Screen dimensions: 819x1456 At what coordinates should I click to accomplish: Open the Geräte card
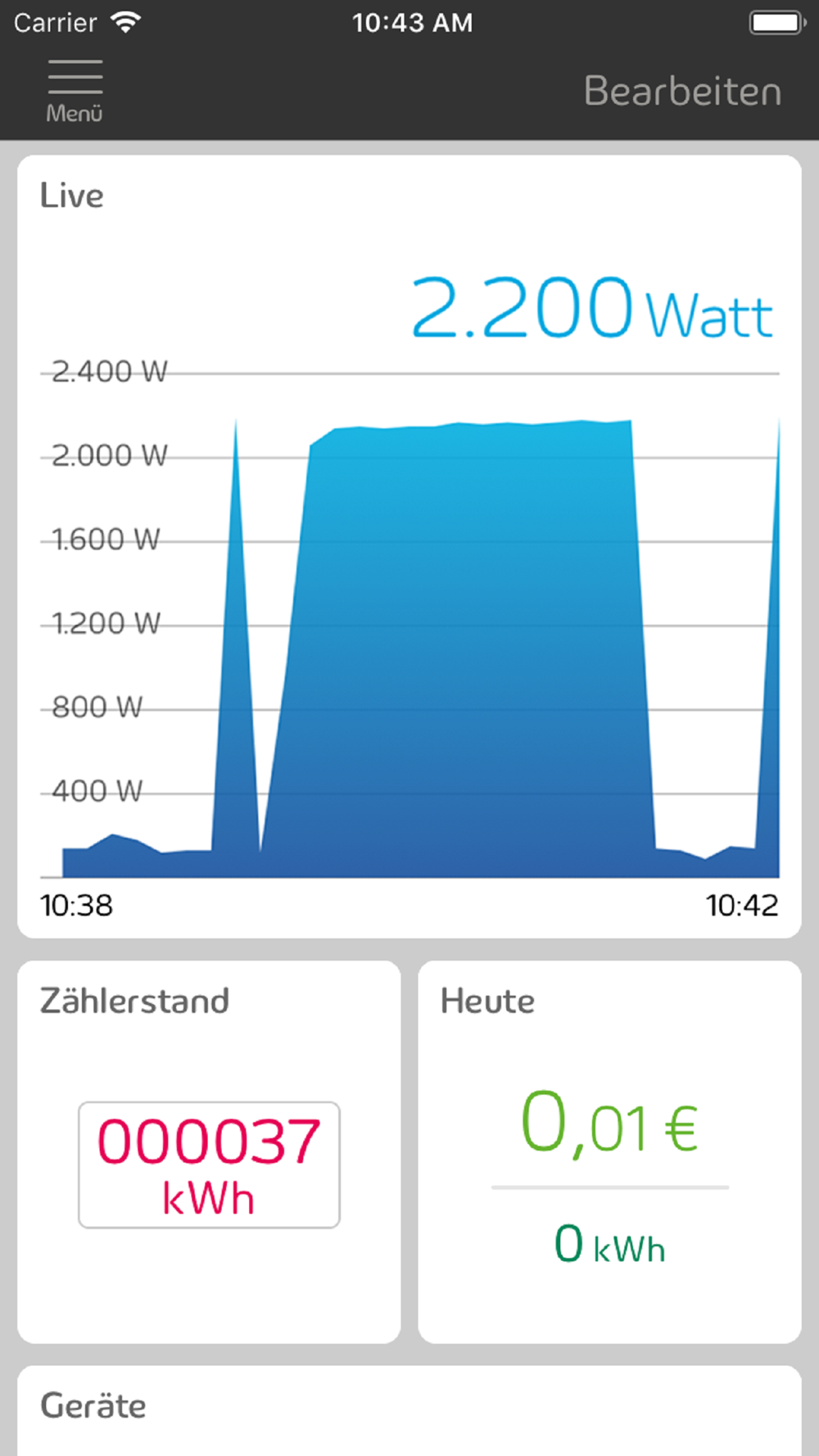(409, 1410)
